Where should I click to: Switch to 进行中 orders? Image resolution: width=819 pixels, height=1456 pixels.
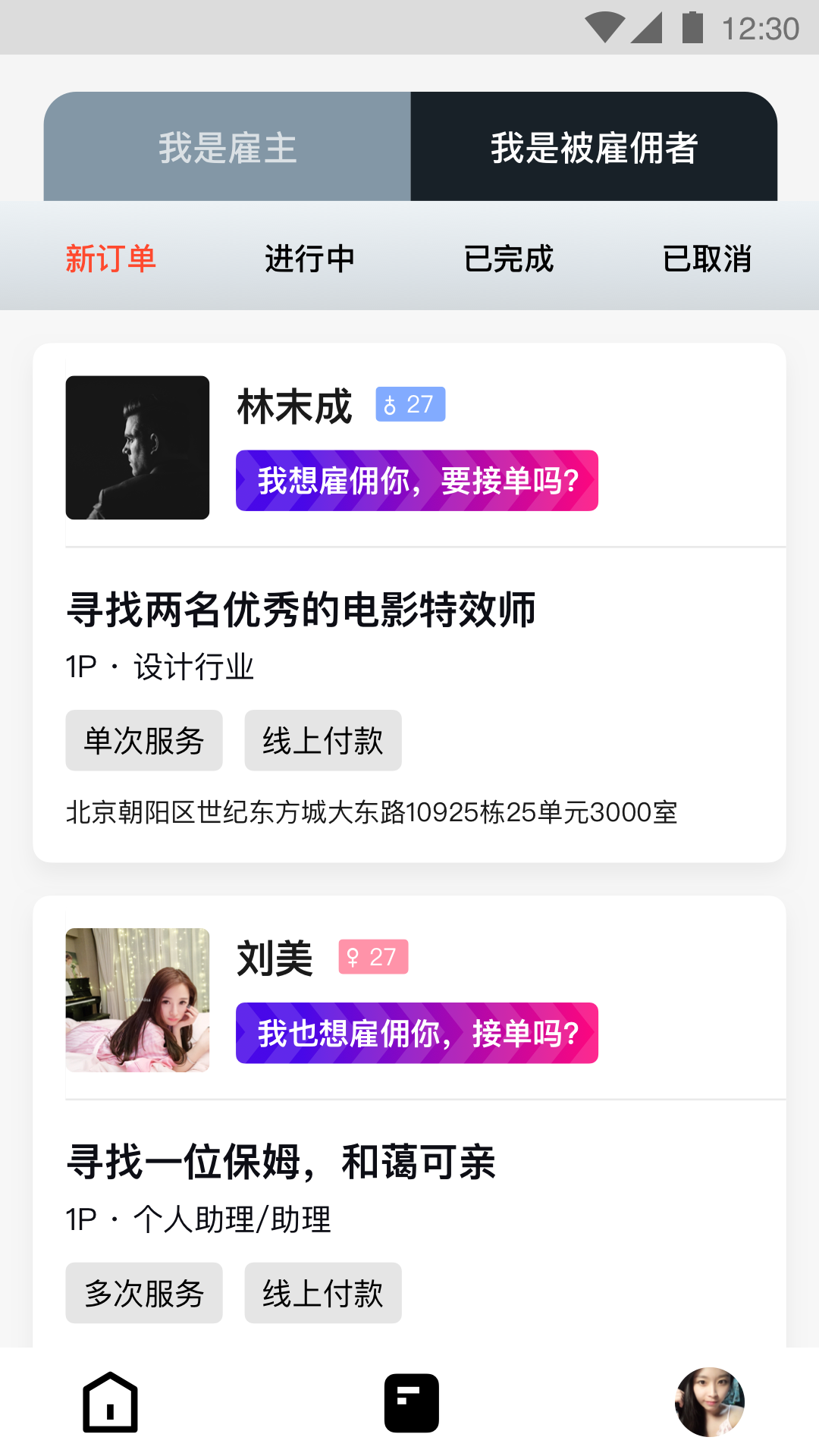pos(309,259)
